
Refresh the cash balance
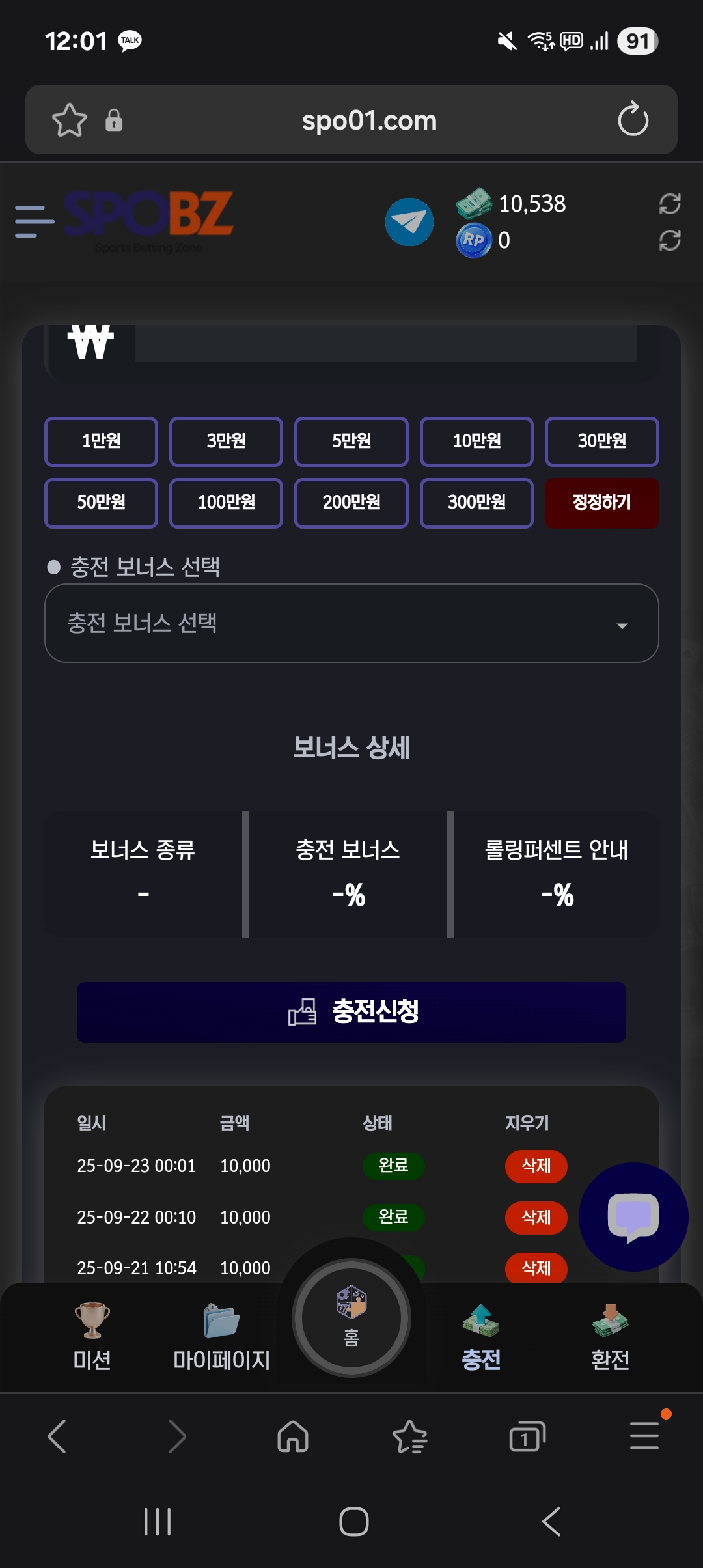tap(669, 204)
